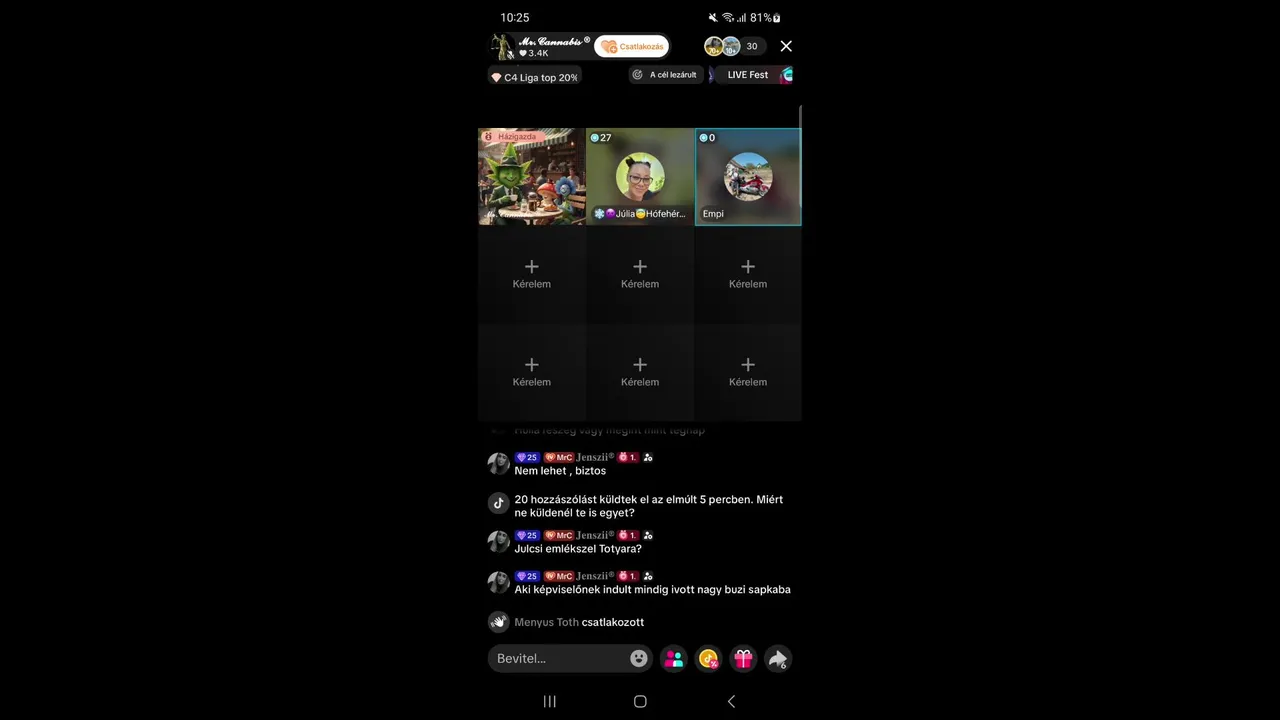
Task: Open Jenszii's profile from "Nem lehet, biztos" comment
Action: [x=498, y=463]
